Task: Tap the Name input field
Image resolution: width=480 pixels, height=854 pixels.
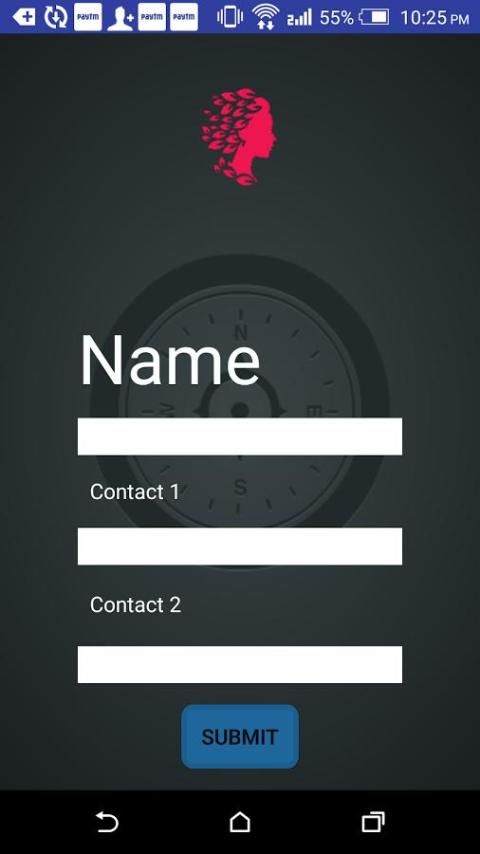Action: (240, 436)
